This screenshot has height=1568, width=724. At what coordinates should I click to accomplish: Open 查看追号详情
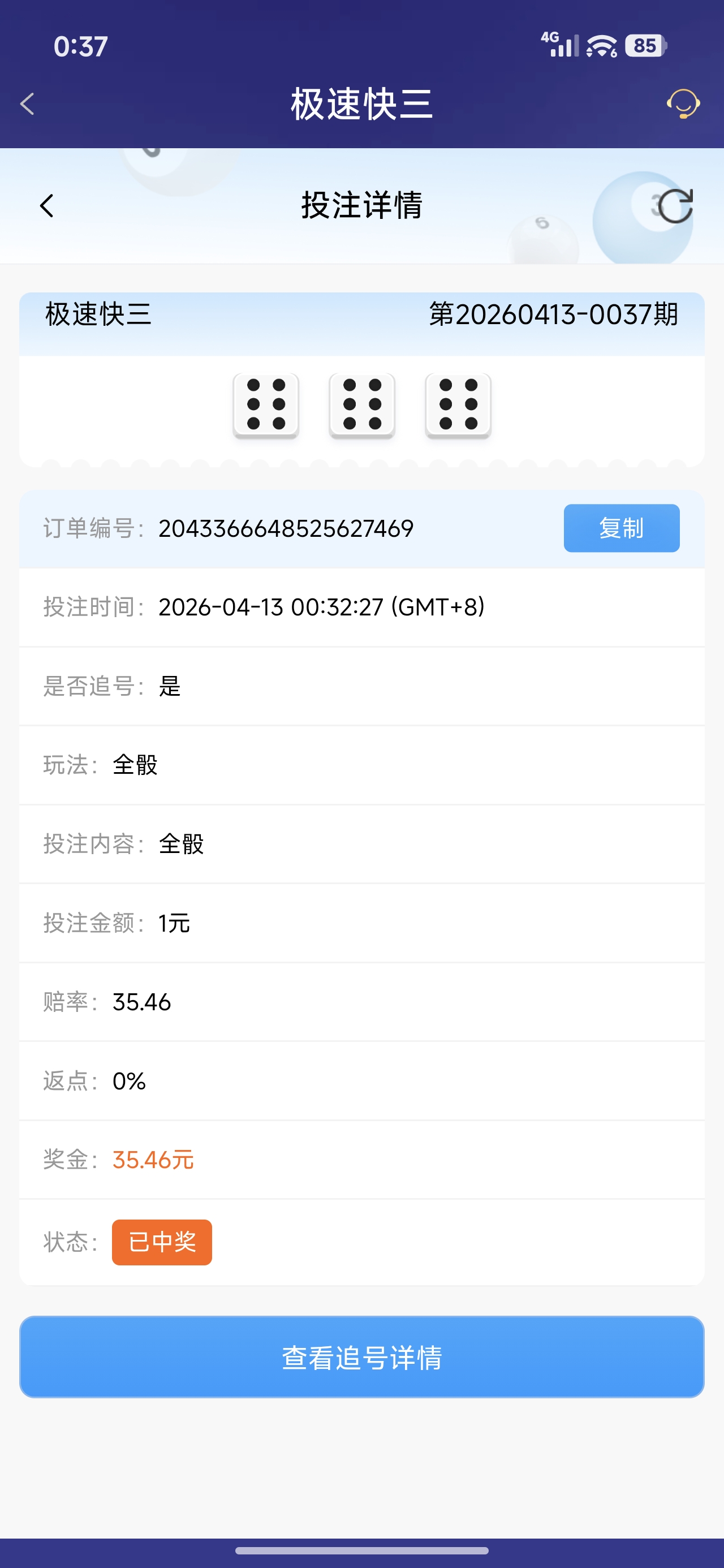click(361, 1357)
